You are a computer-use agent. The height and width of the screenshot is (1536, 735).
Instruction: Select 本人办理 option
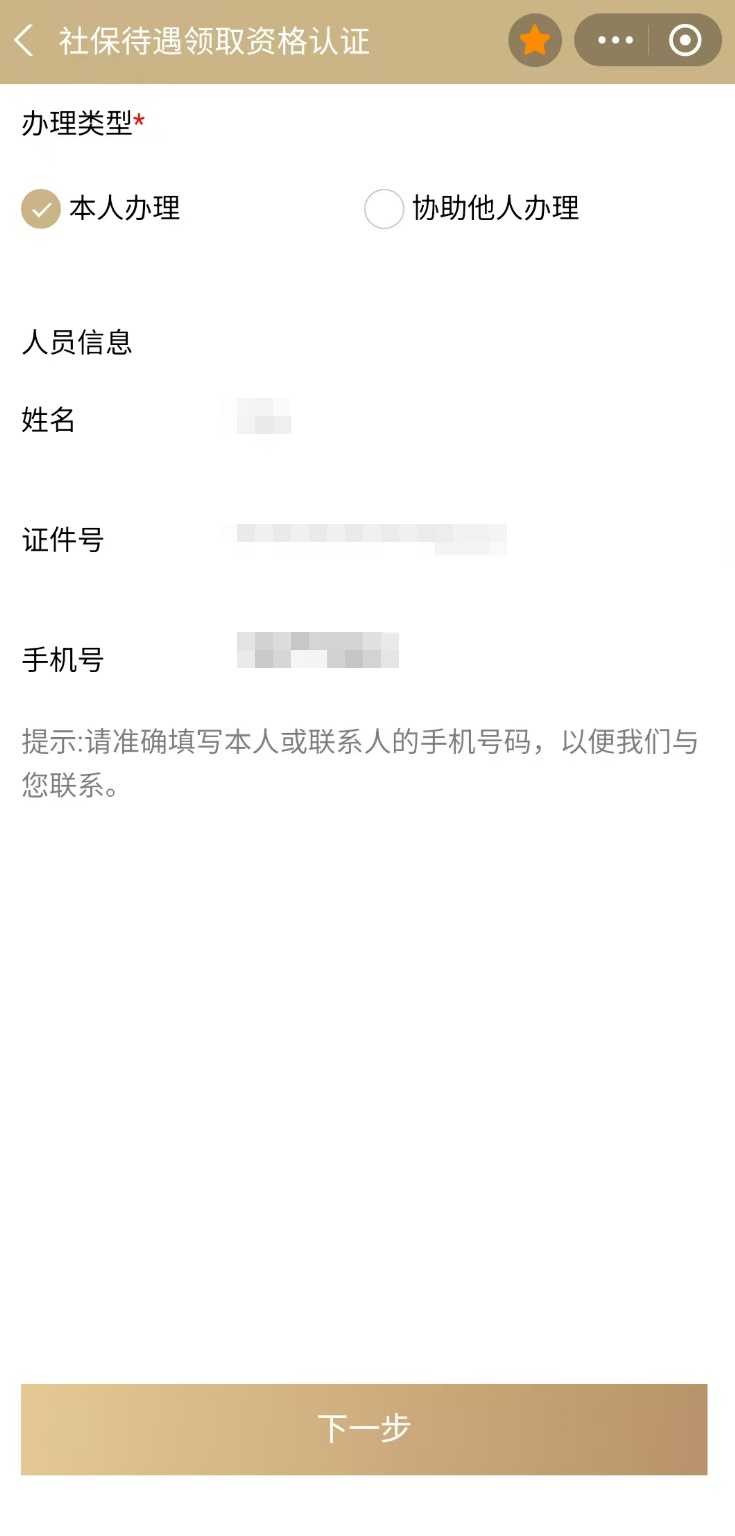[x=42, y=209]
